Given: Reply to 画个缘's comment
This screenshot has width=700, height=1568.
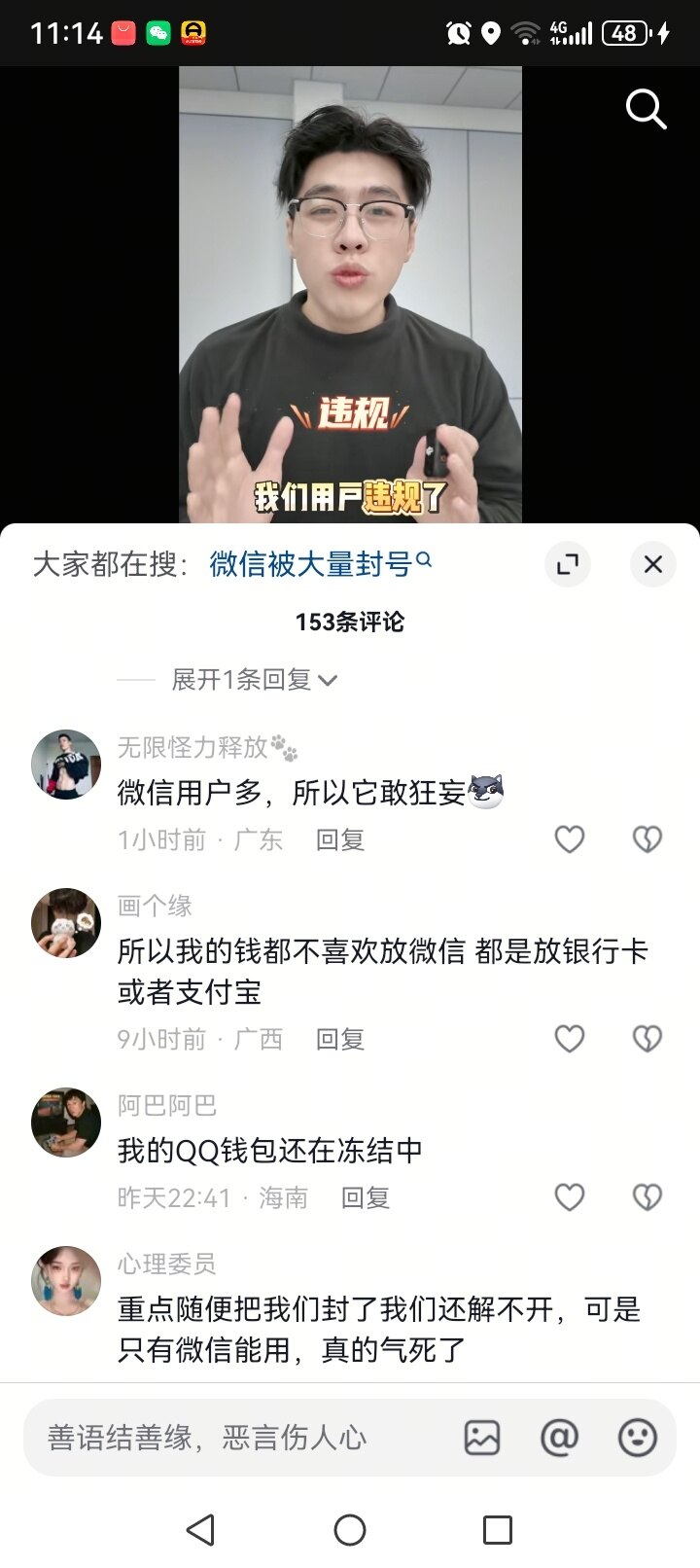Looking at the screenshot, I should [x=340, y=1040].
